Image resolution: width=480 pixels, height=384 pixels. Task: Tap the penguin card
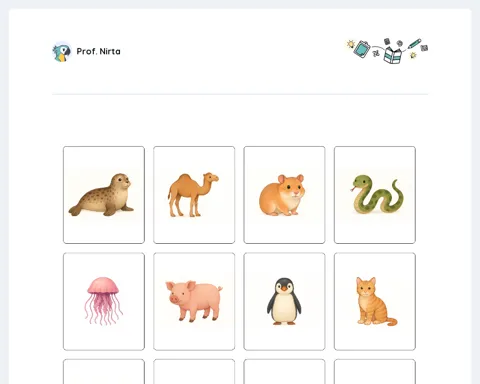tap(284, 301)
